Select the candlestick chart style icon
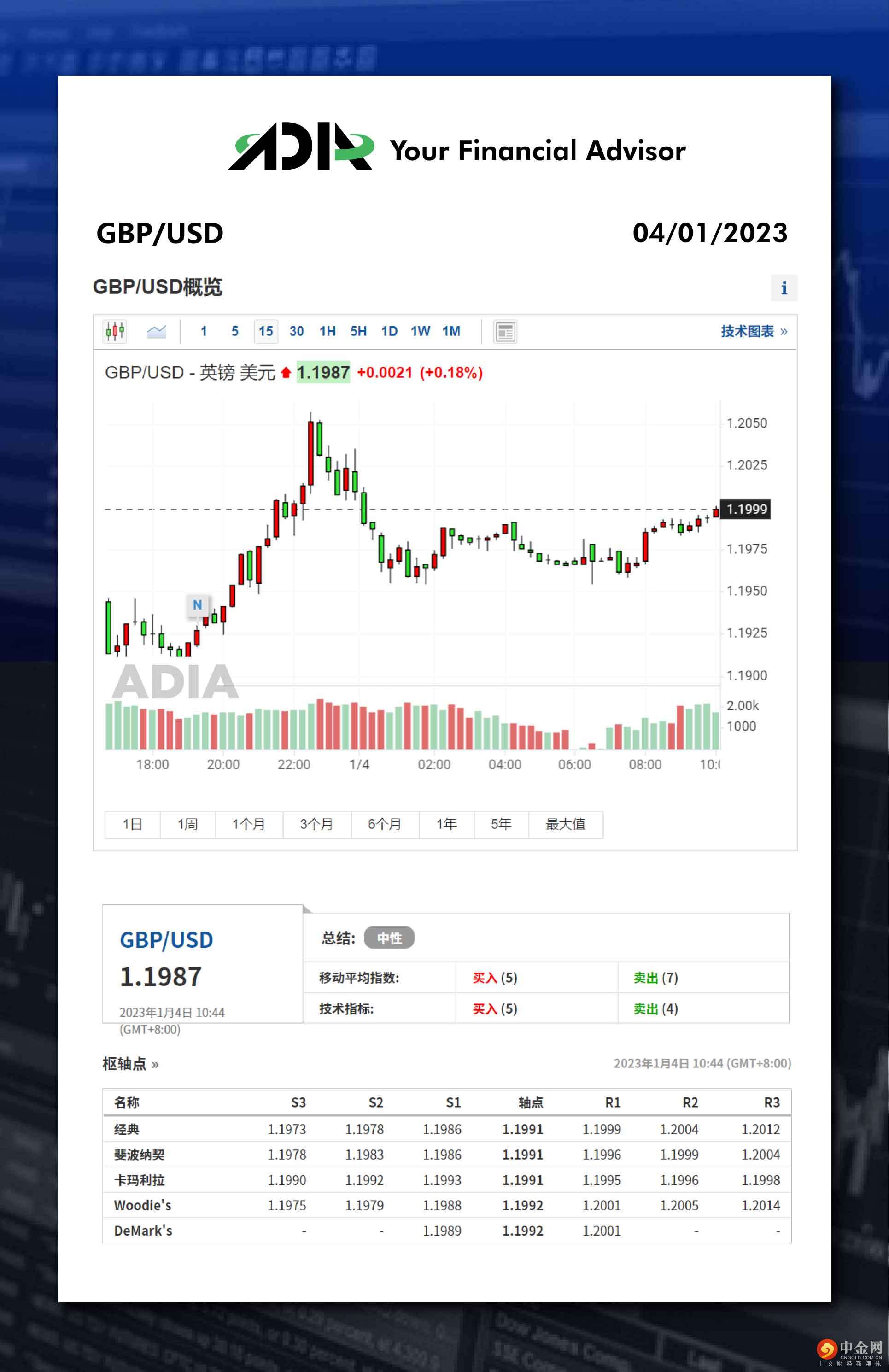 115,331
